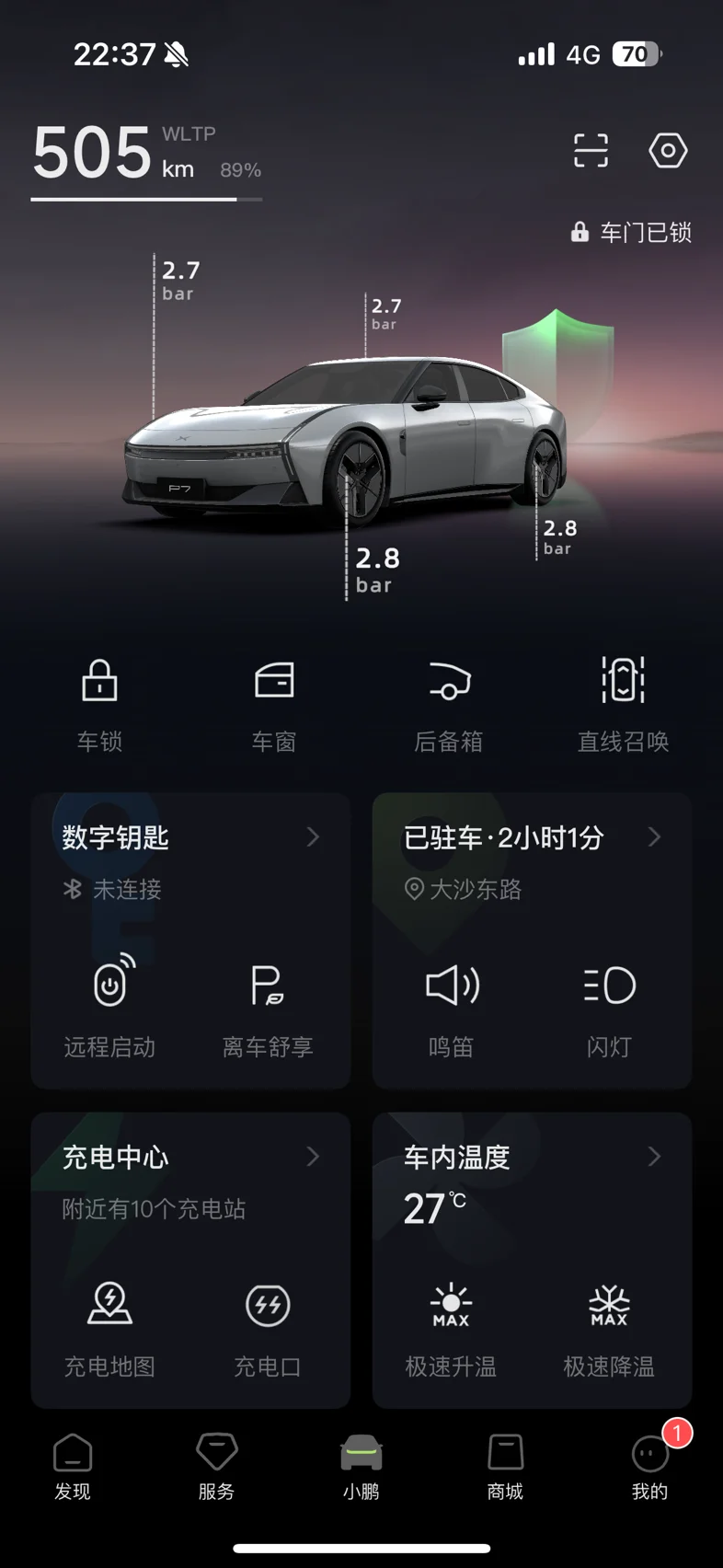
Task: Enable 离车舒享 leave-car comfort
Action: click(x=268, y=1008)
